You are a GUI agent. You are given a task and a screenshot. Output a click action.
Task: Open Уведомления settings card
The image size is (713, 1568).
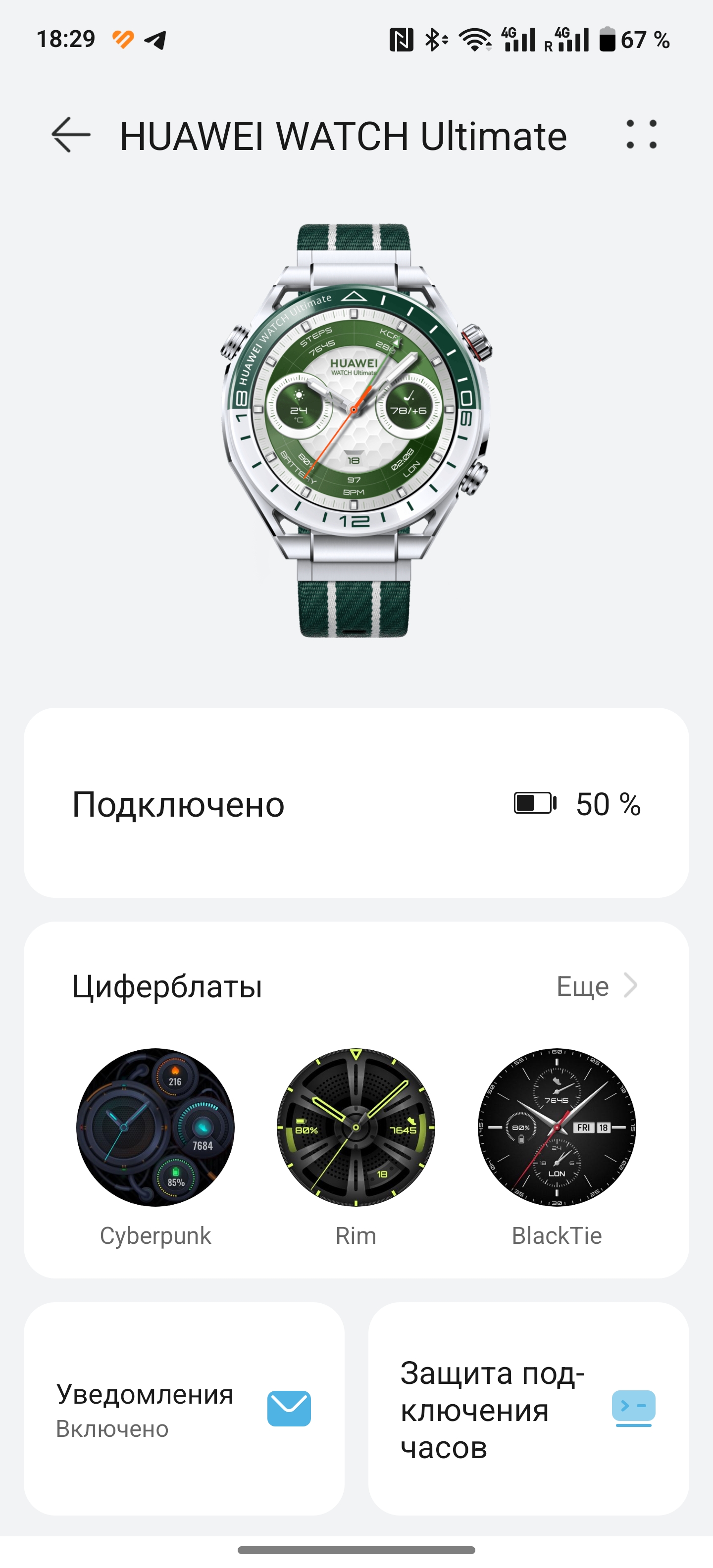tap(184, 1409)
